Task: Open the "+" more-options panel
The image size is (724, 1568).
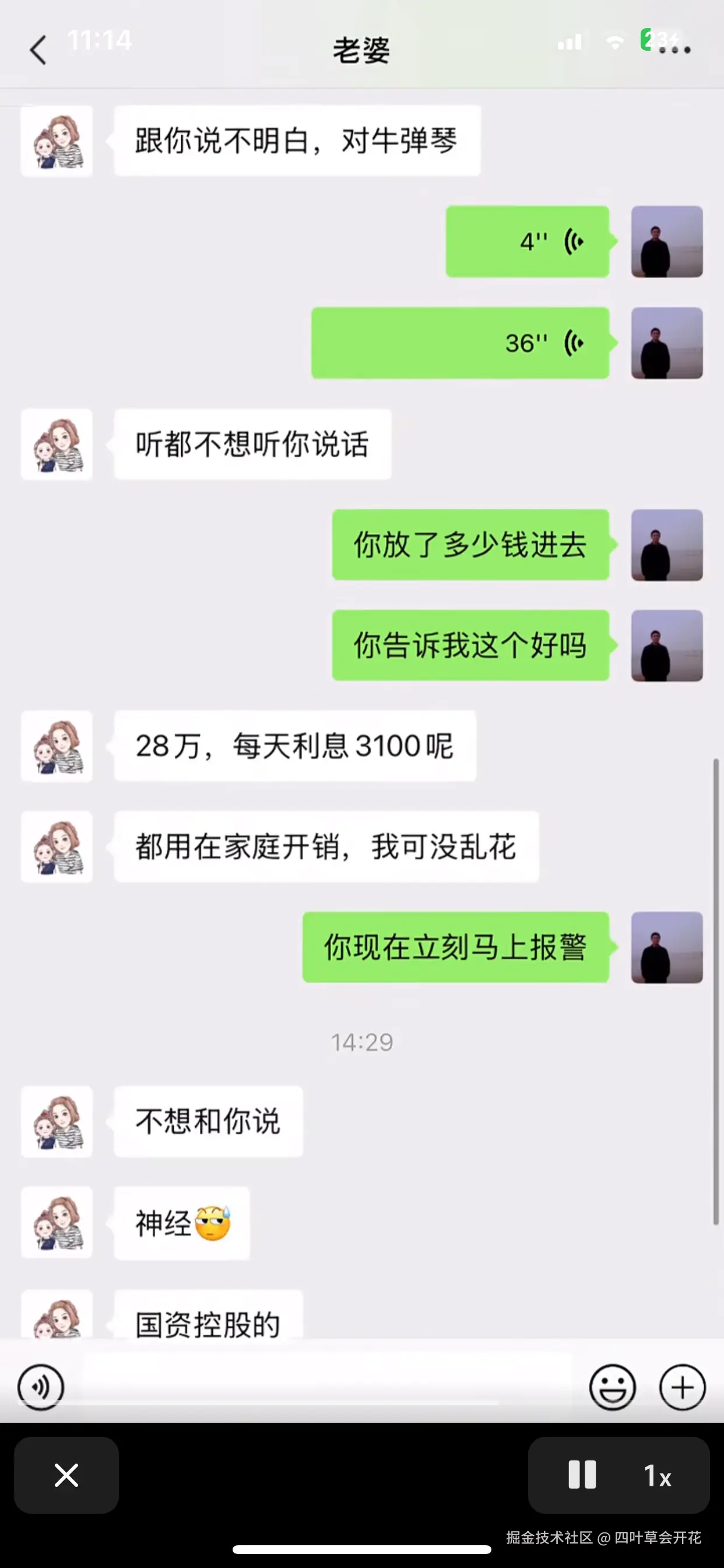Action: (681, 1387)
